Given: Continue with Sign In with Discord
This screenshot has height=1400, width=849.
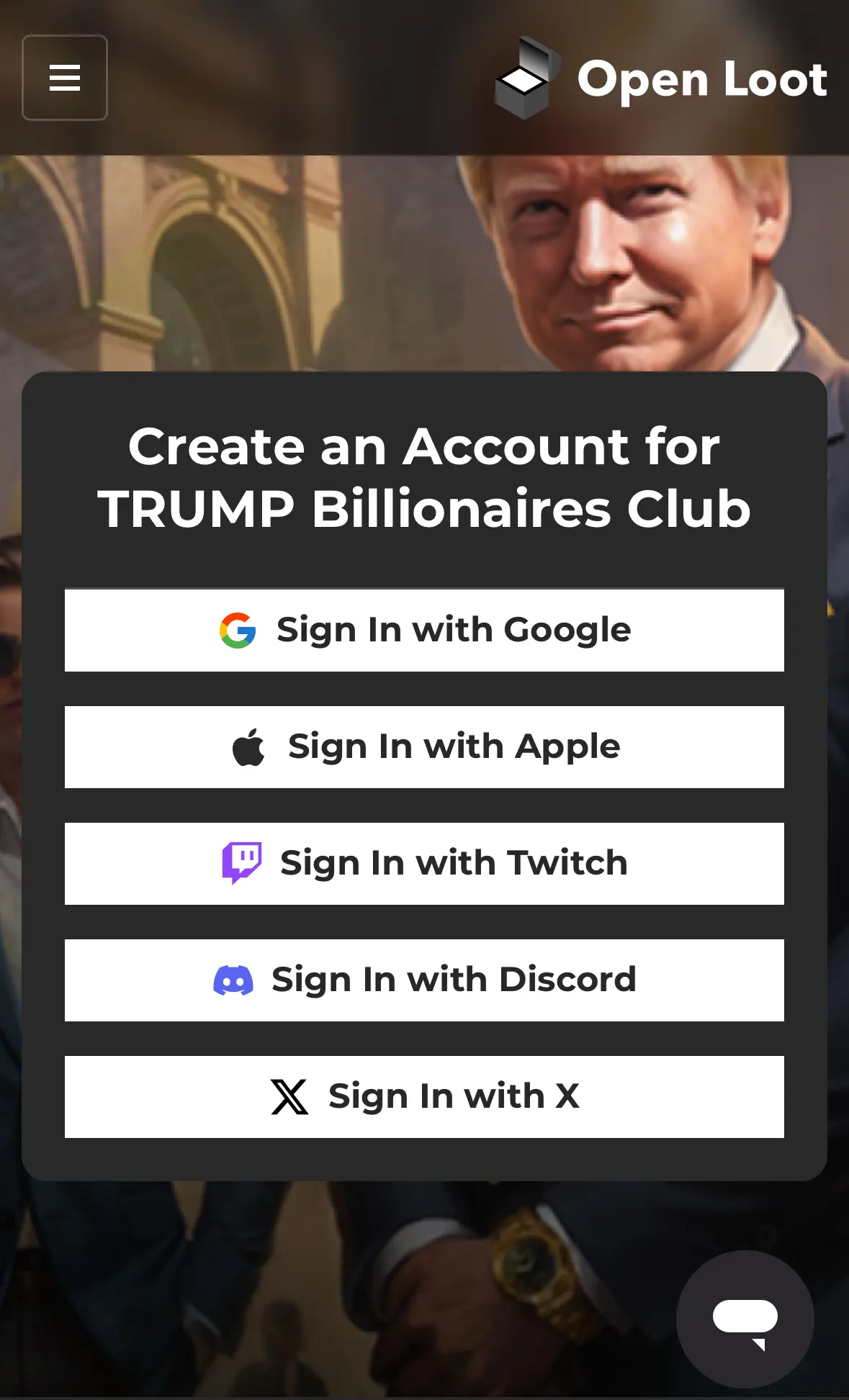Looking at the screenshot, I should [424, 980].
